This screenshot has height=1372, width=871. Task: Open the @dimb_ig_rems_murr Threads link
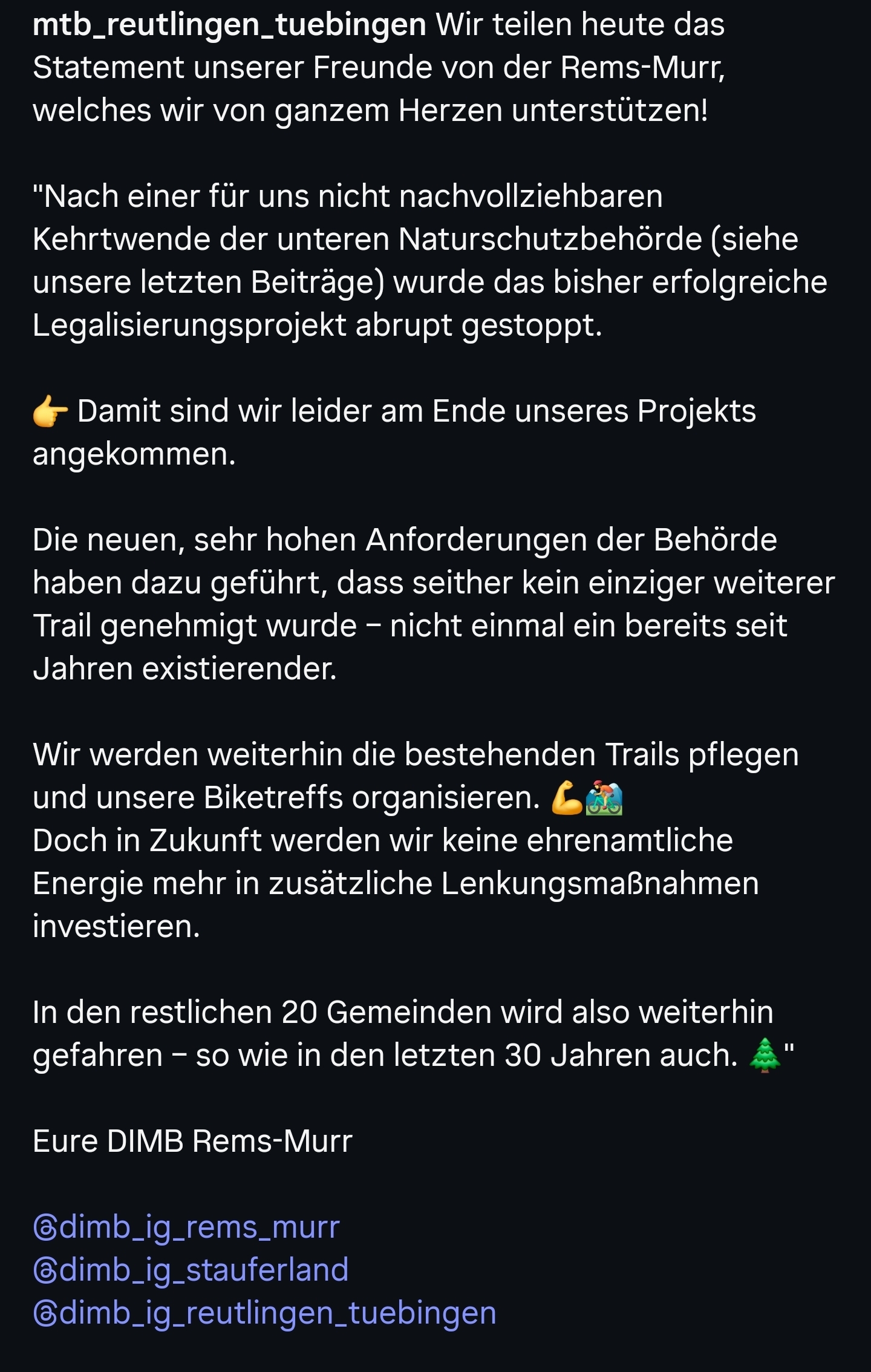coord(186,1227)
